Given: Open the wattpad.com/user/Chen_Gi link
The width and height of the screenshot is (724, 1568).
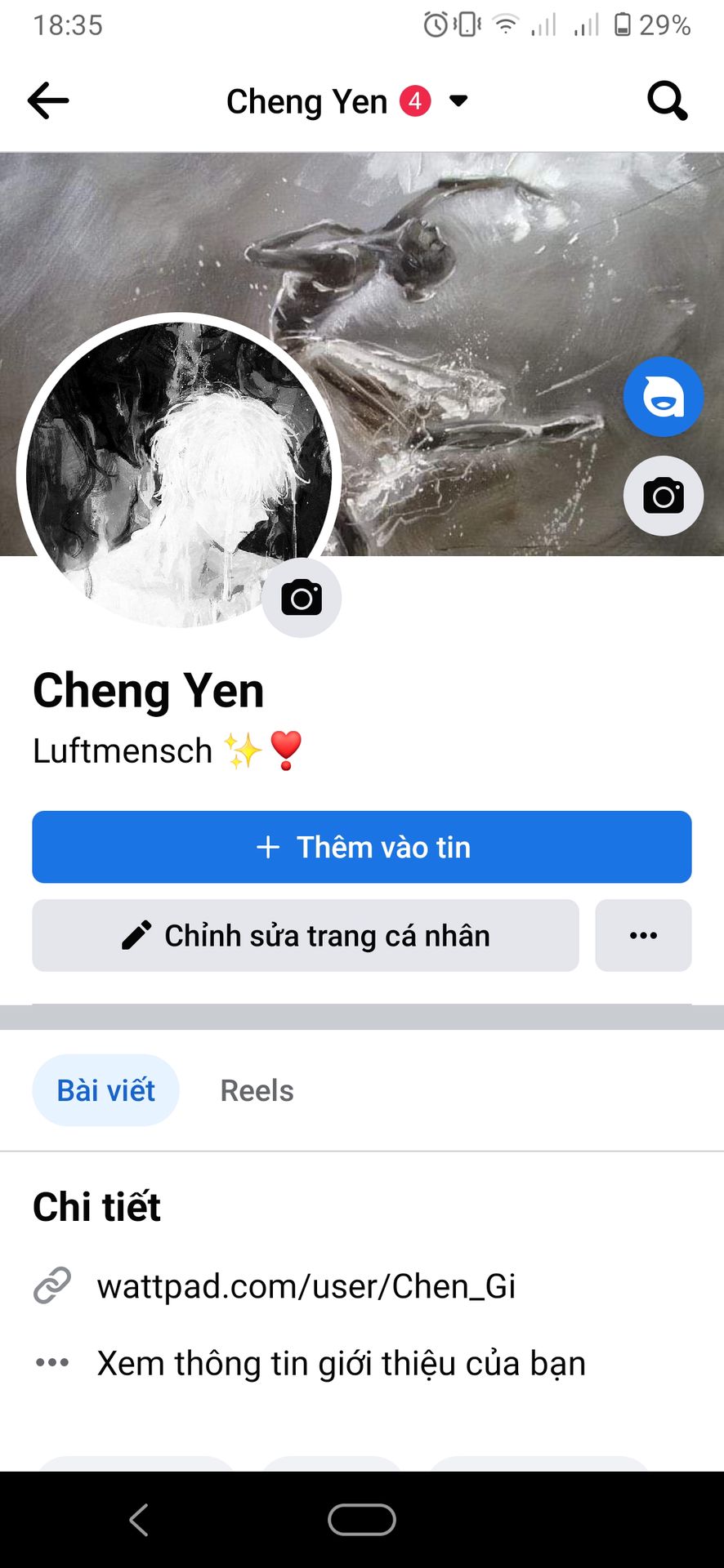Looking at the screenshot, I should [306, 1286].
